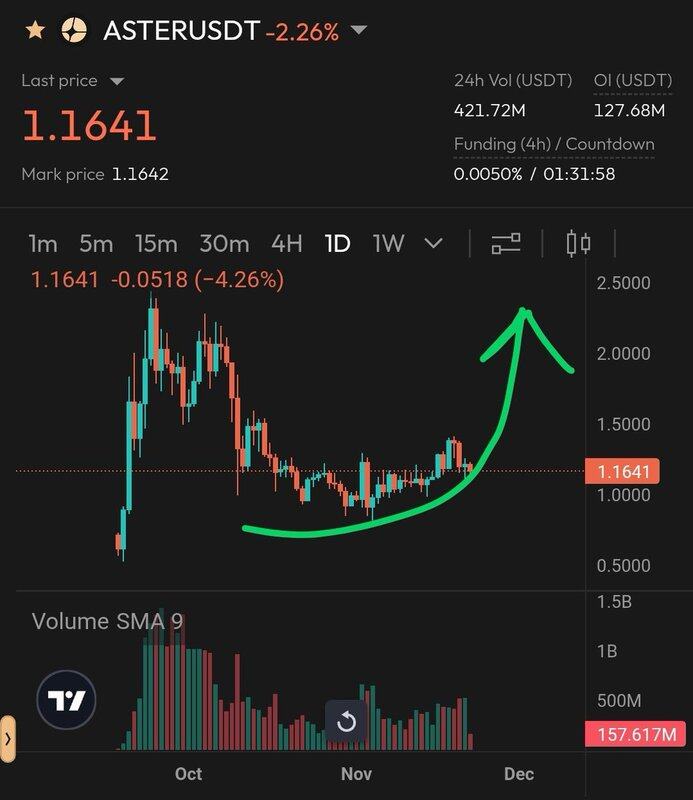693x800 pixels.
Task: Select the 4H timeframe
Action: [x=287, y=243]
